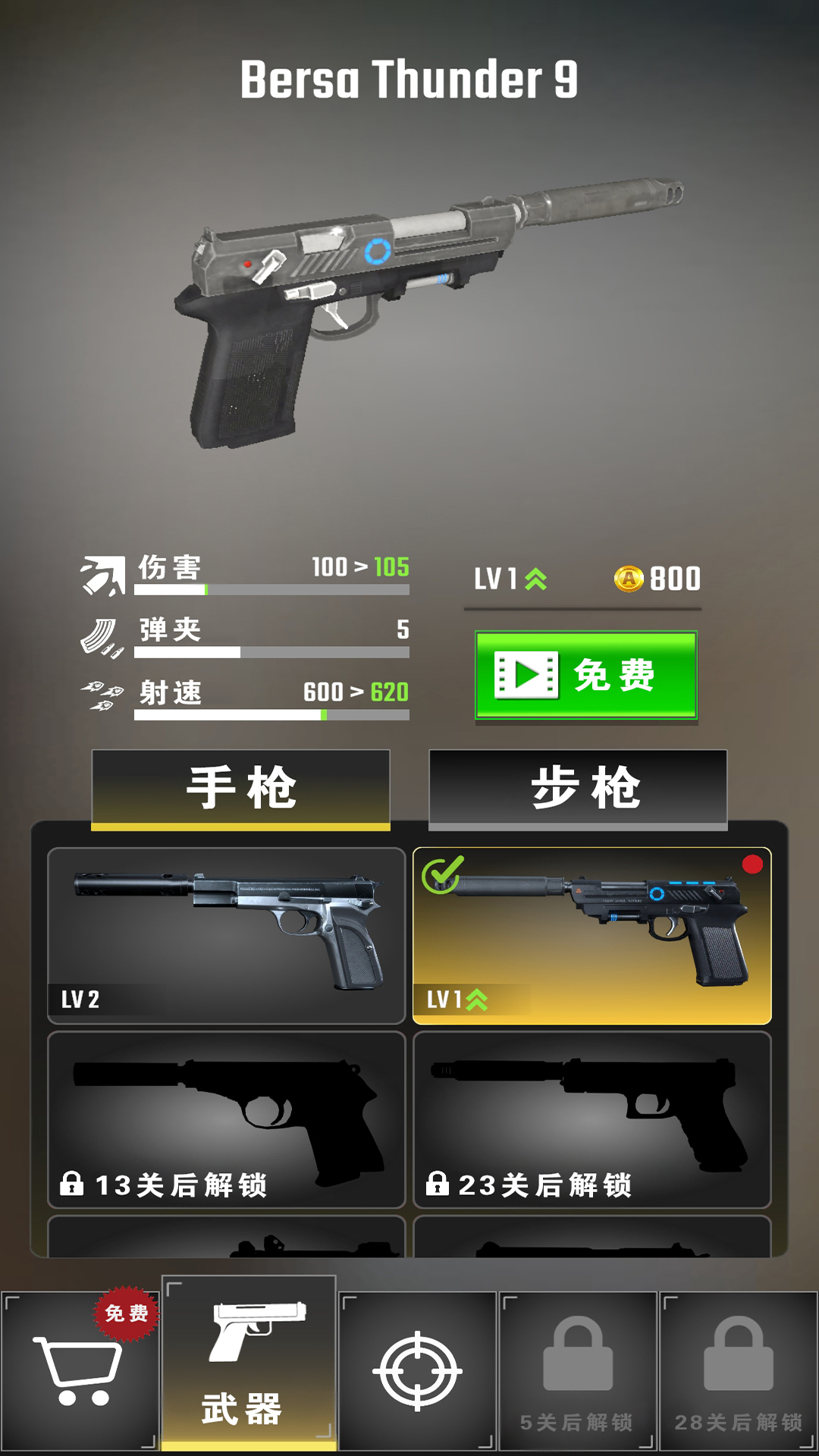Open the crosshair target tab

[417, 1371]
